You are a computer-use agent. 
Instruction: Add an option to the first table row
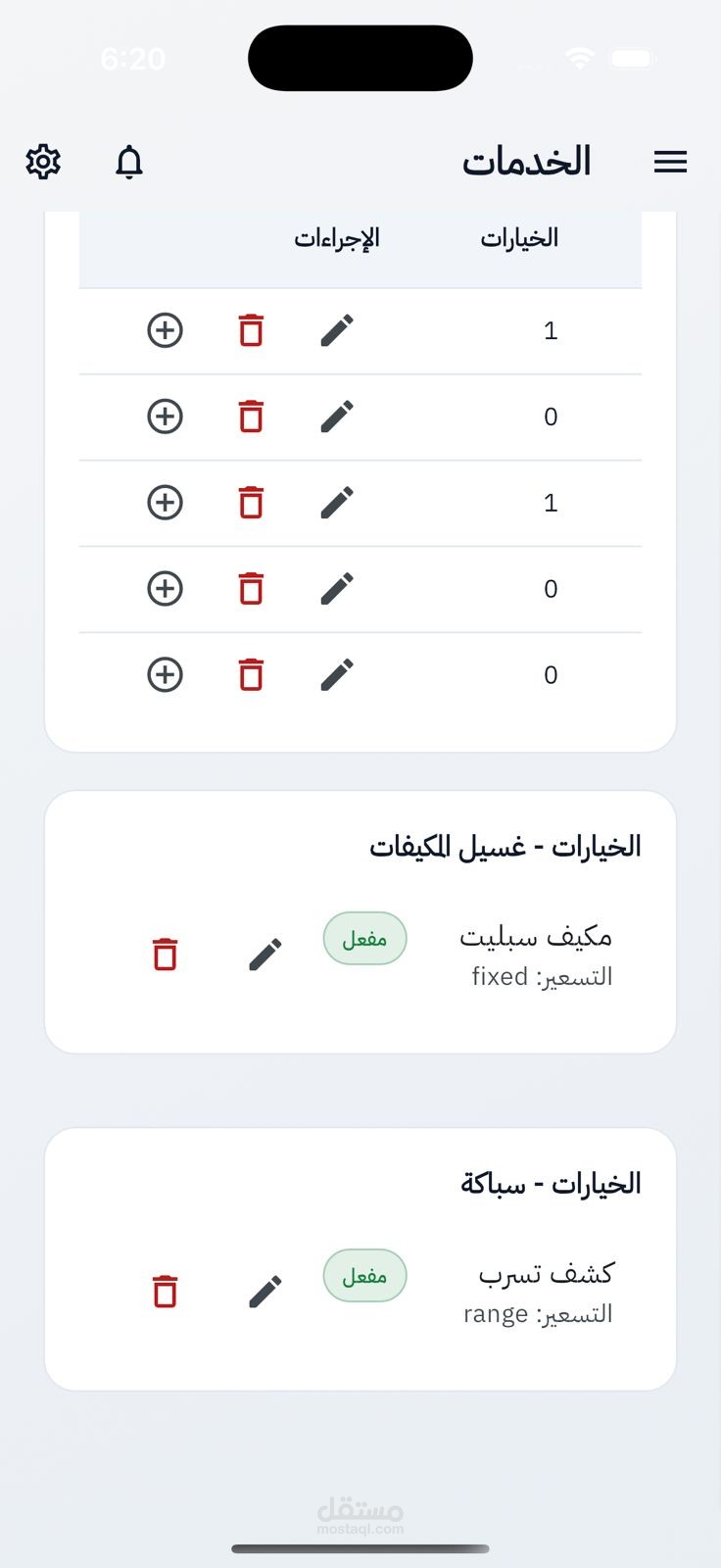click(166, 330)
